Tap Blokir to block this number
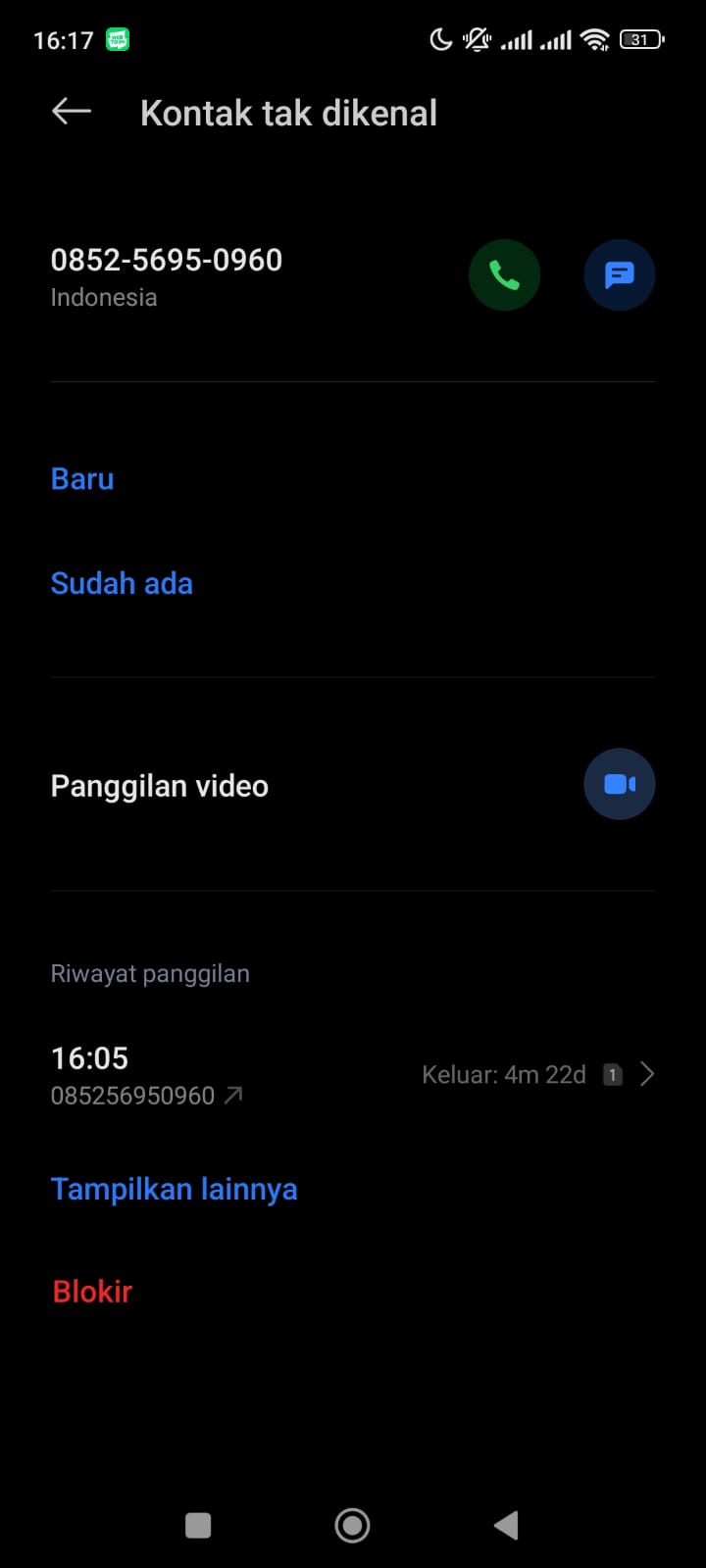Image resolution: width=706 pixels, height=1568 pixels. (x=91, y=1291)
